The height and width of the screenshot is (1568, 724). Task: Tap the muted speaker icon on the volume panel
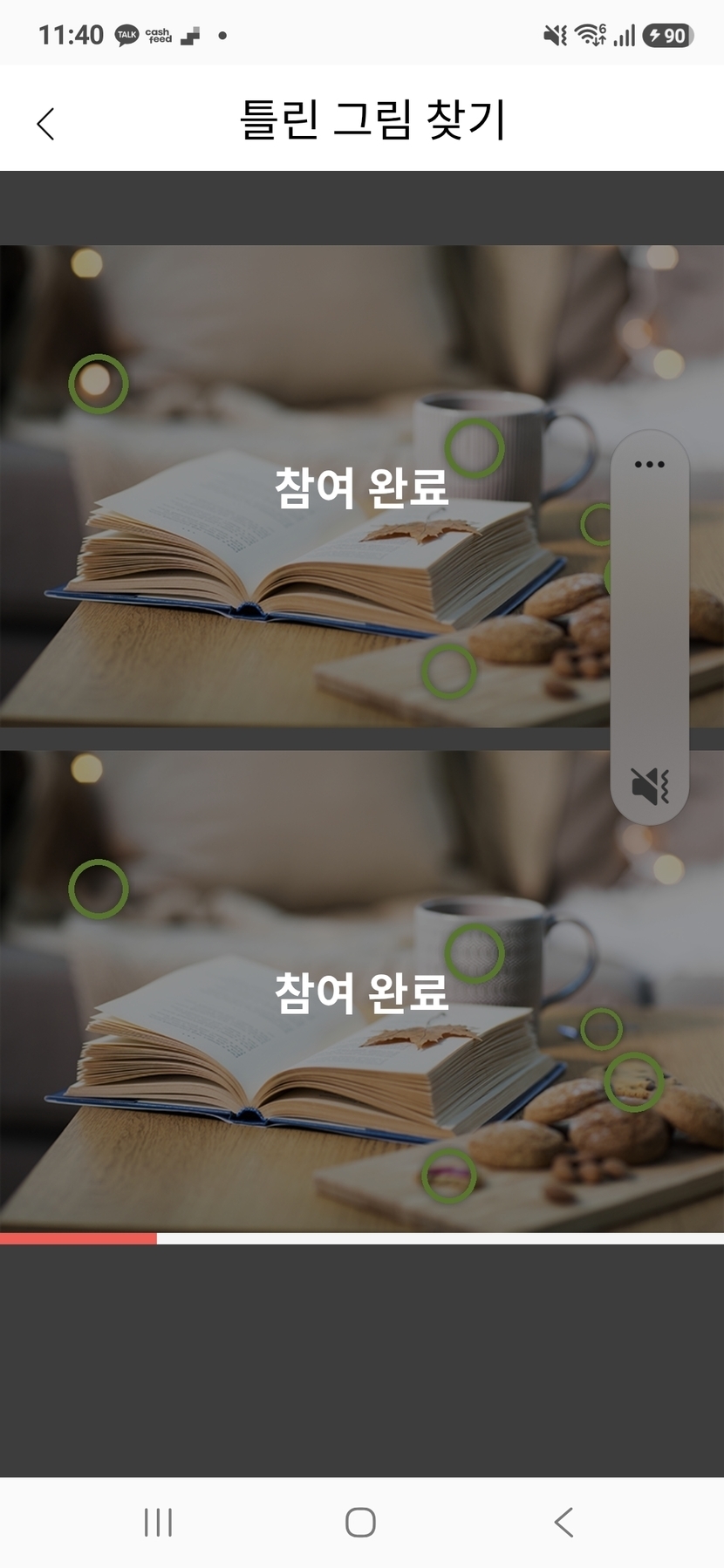(x=650, y=785)
